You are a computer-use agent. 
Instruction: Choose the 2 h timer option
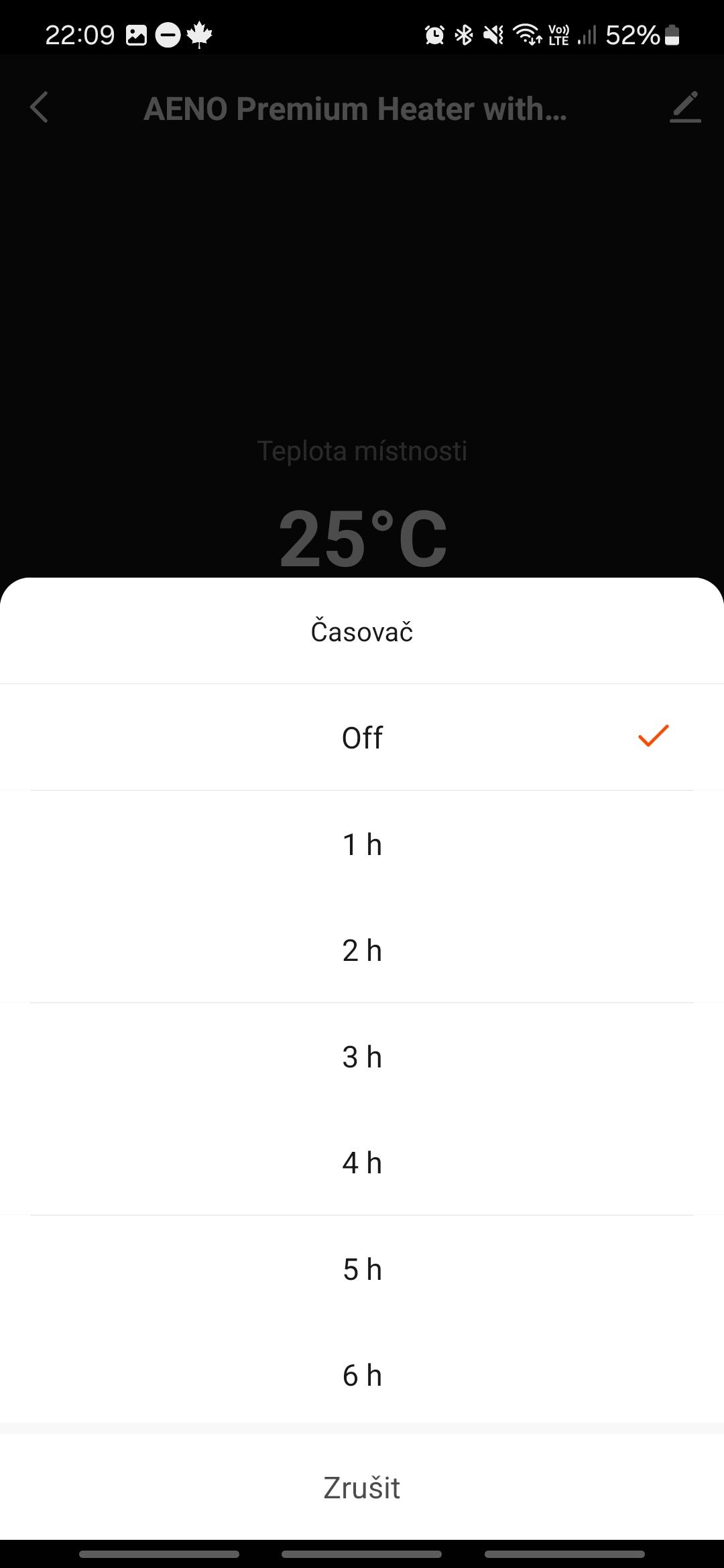(362, 950)
